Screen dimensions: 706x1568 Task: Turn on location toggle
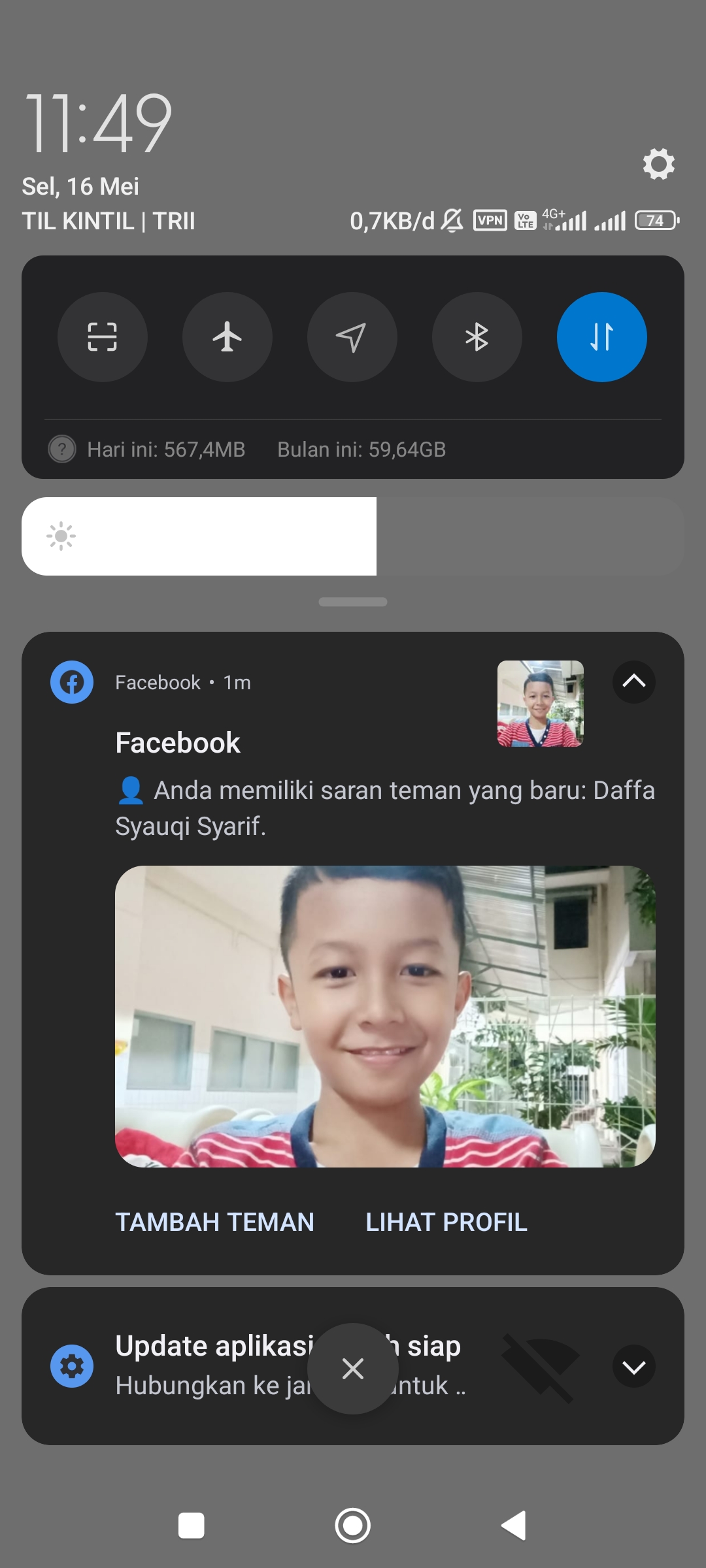(352, 337)
